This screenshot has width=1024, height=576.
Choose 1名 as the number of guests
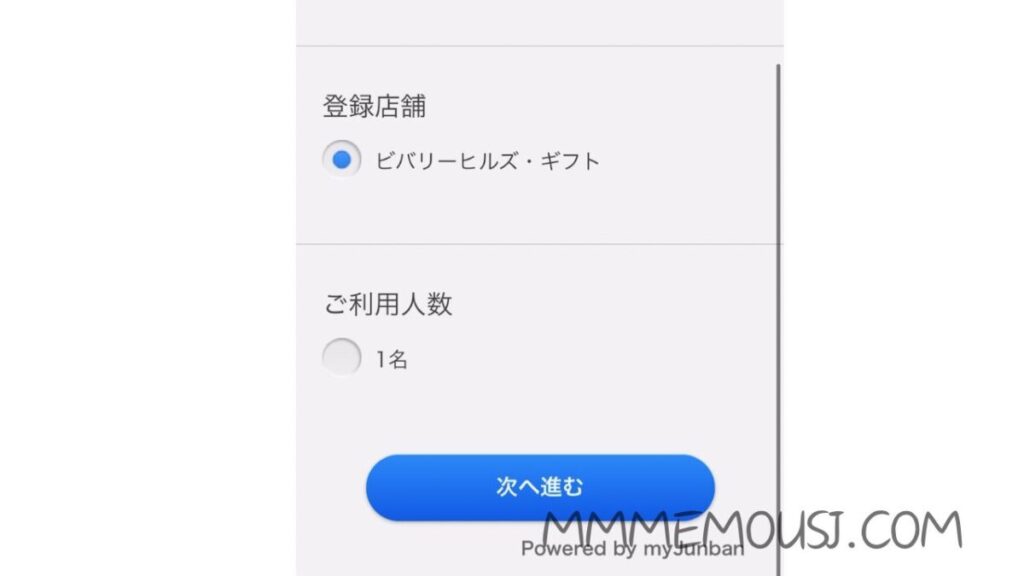point(342,359)
